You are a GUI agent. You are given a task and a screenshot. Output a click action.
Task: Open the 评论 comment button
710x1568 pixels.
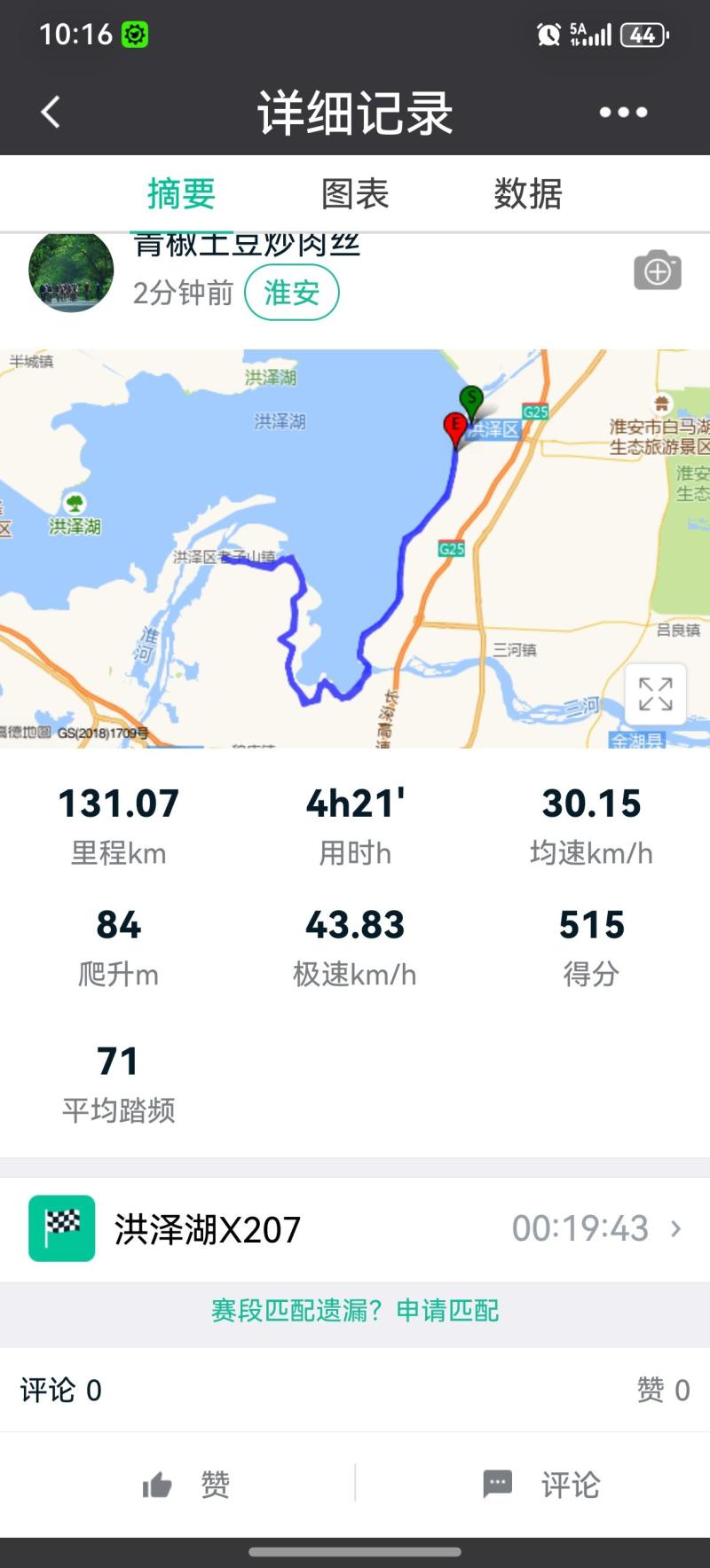click(541, 1484)
